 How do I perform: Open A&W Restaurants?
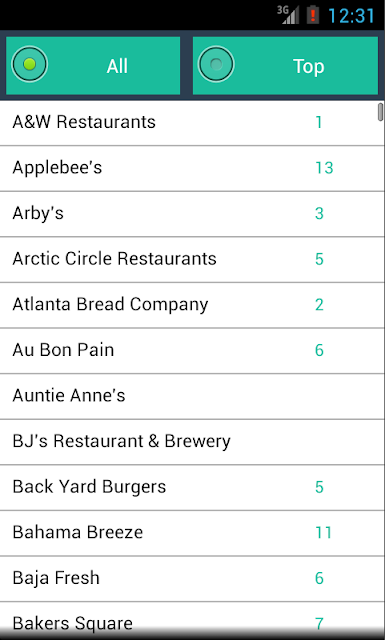click(x=192, y=122)
